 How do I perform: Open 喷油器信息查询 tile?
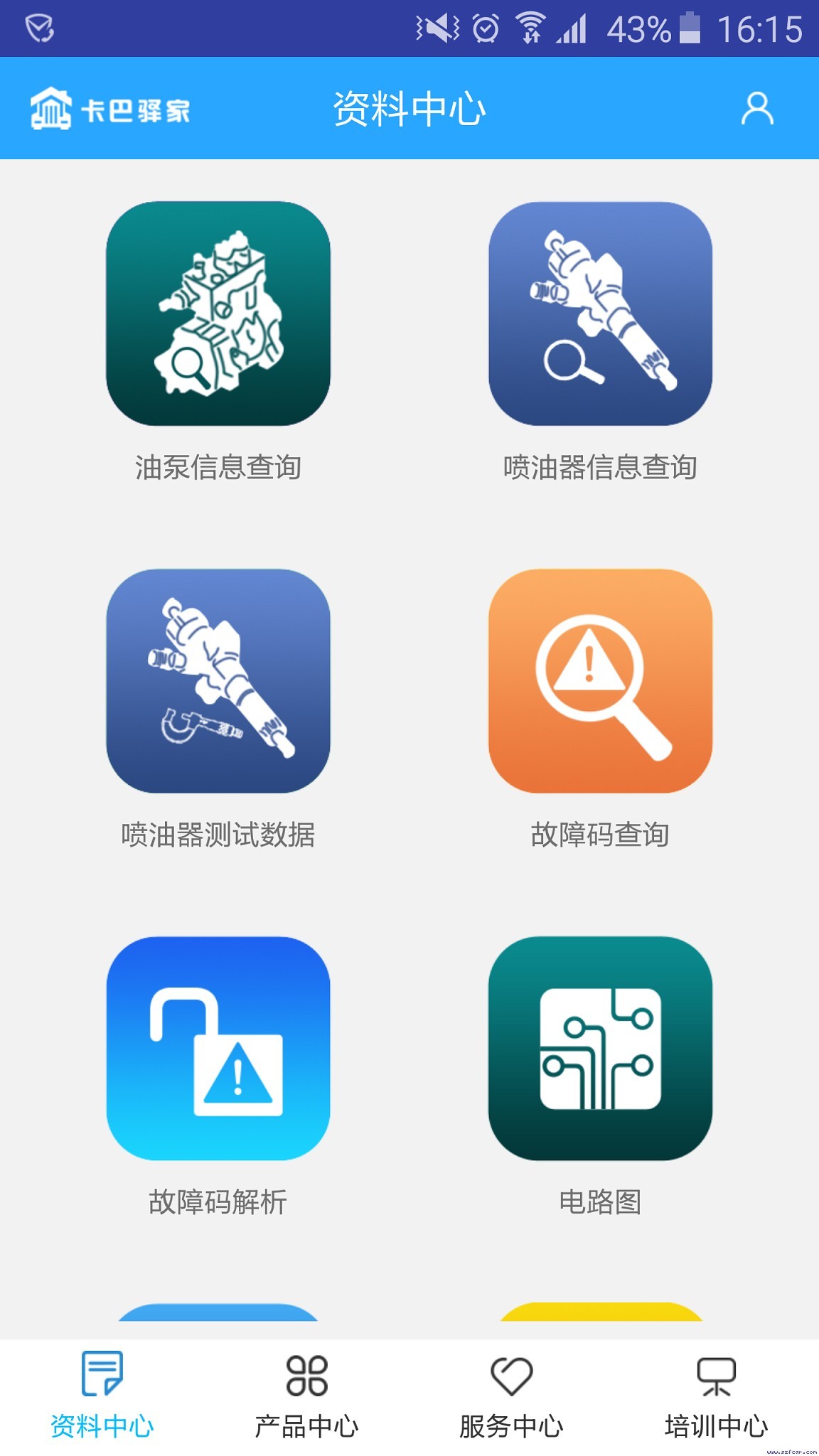600,314
